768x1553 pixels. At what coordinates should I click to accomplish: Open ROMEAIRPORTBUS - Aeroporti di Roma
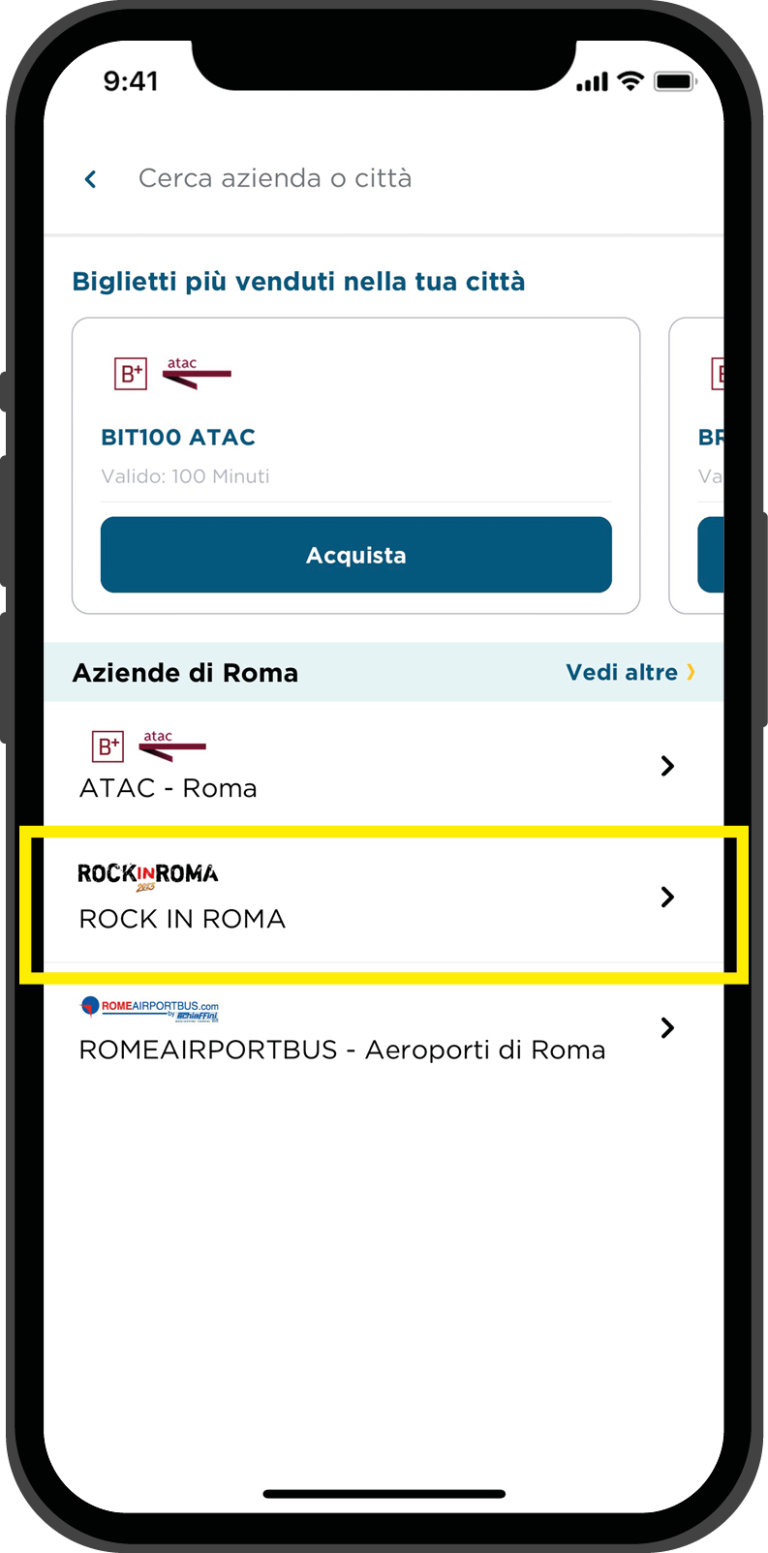click(x=380, y=1029)
